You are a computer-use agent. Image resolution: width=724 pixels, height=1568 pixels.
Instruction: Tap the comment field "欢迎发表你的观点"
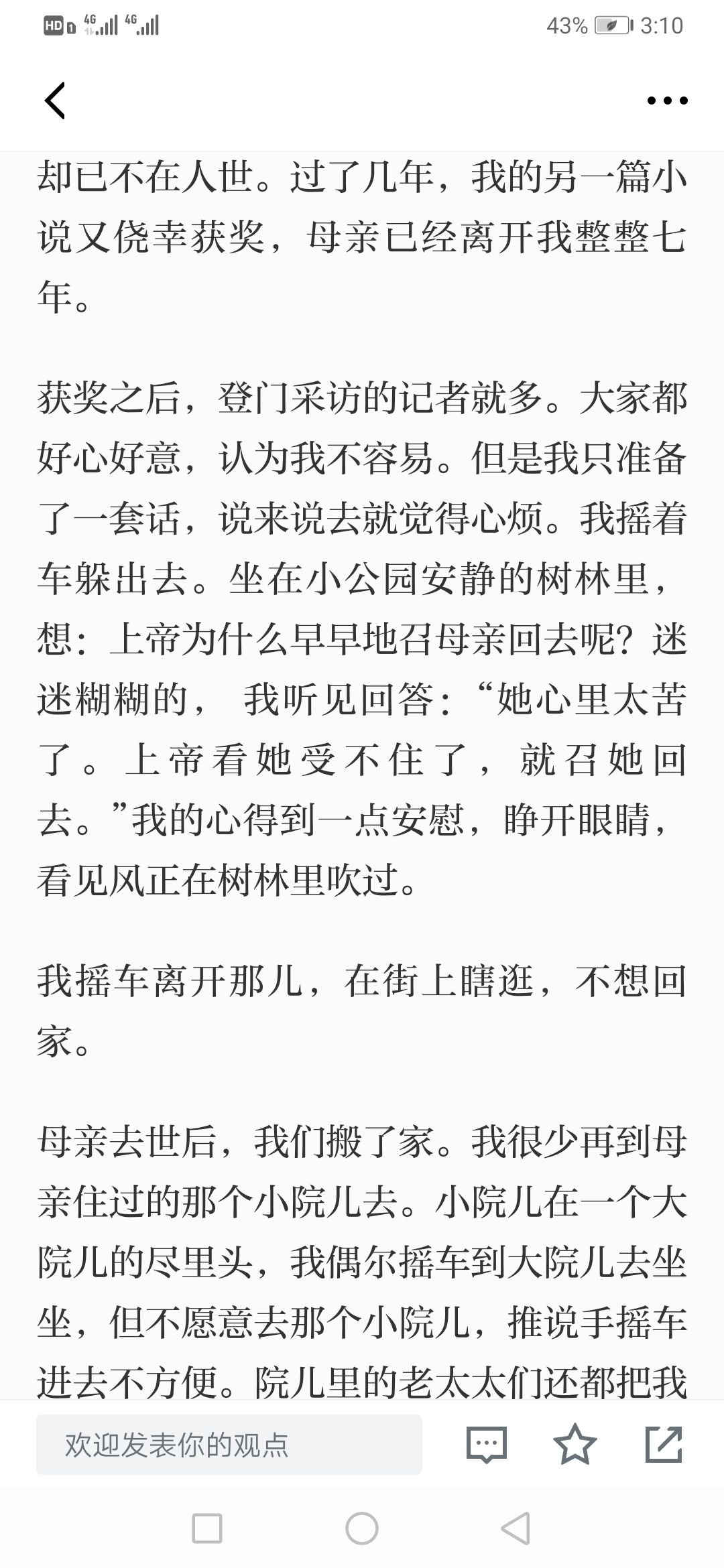229,1445
